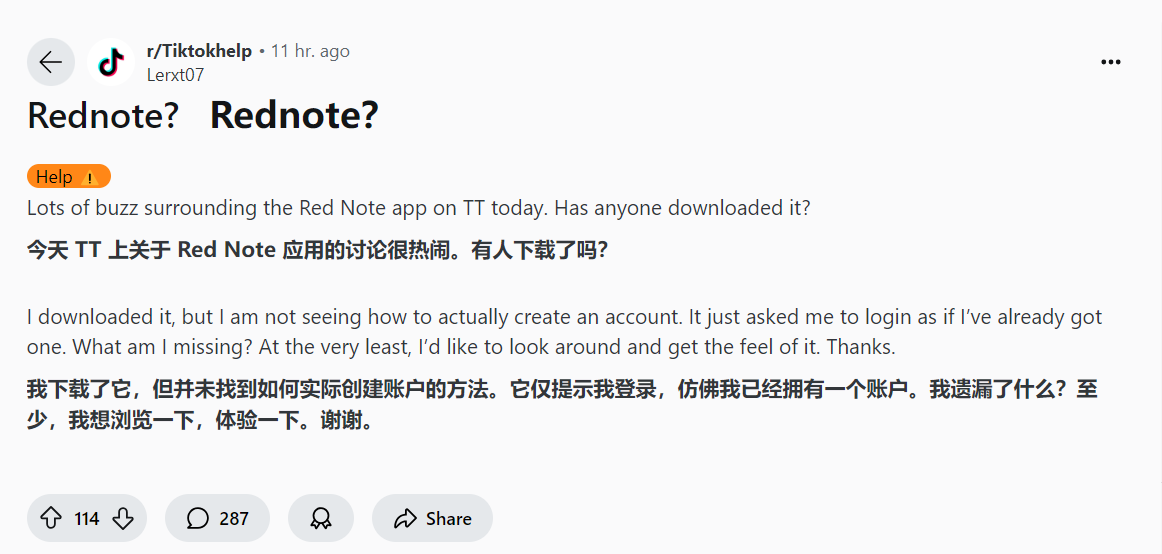Downvote the Rednote post

pyautogui.click(x=123, y=518)
